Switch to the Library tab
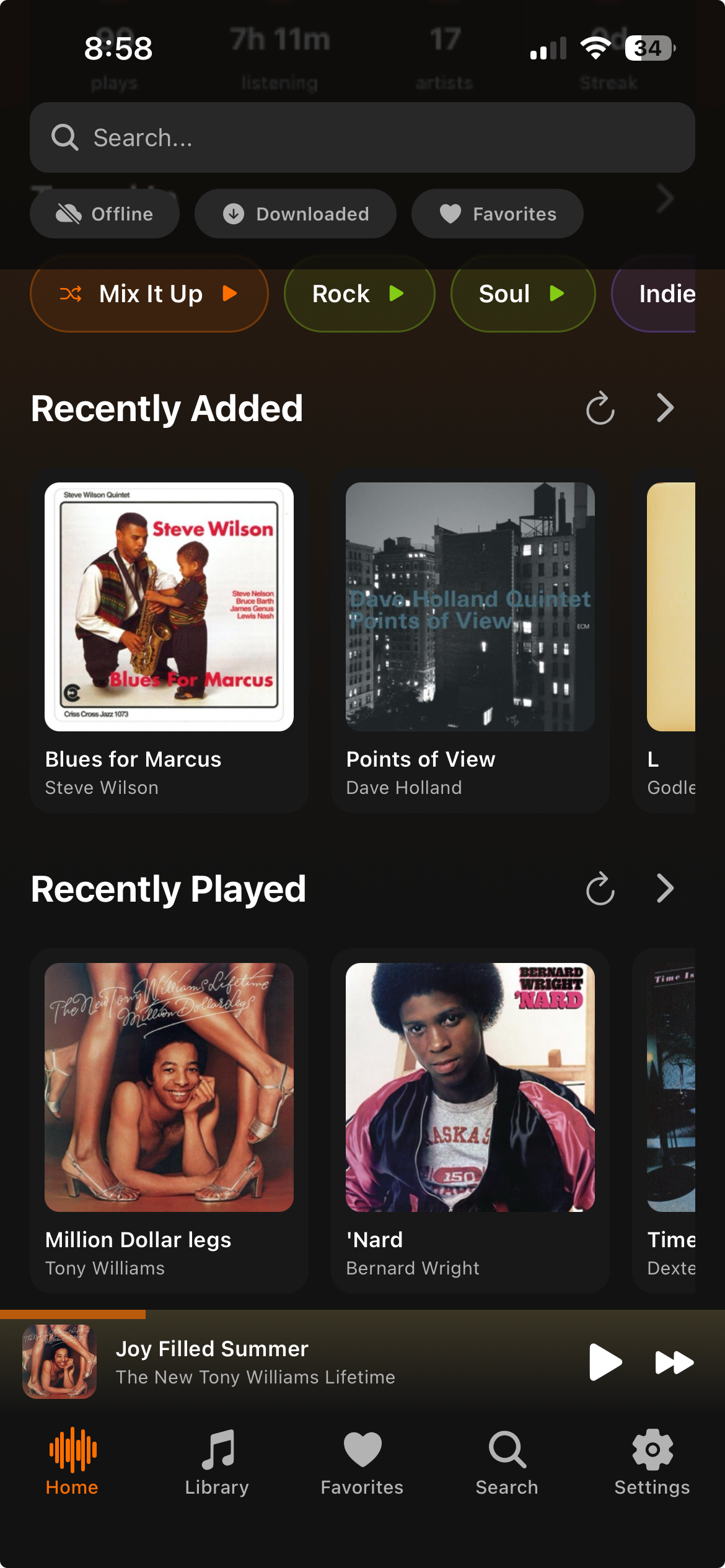The width and height of the screenshot is (725, 1568). [217, 1462]
